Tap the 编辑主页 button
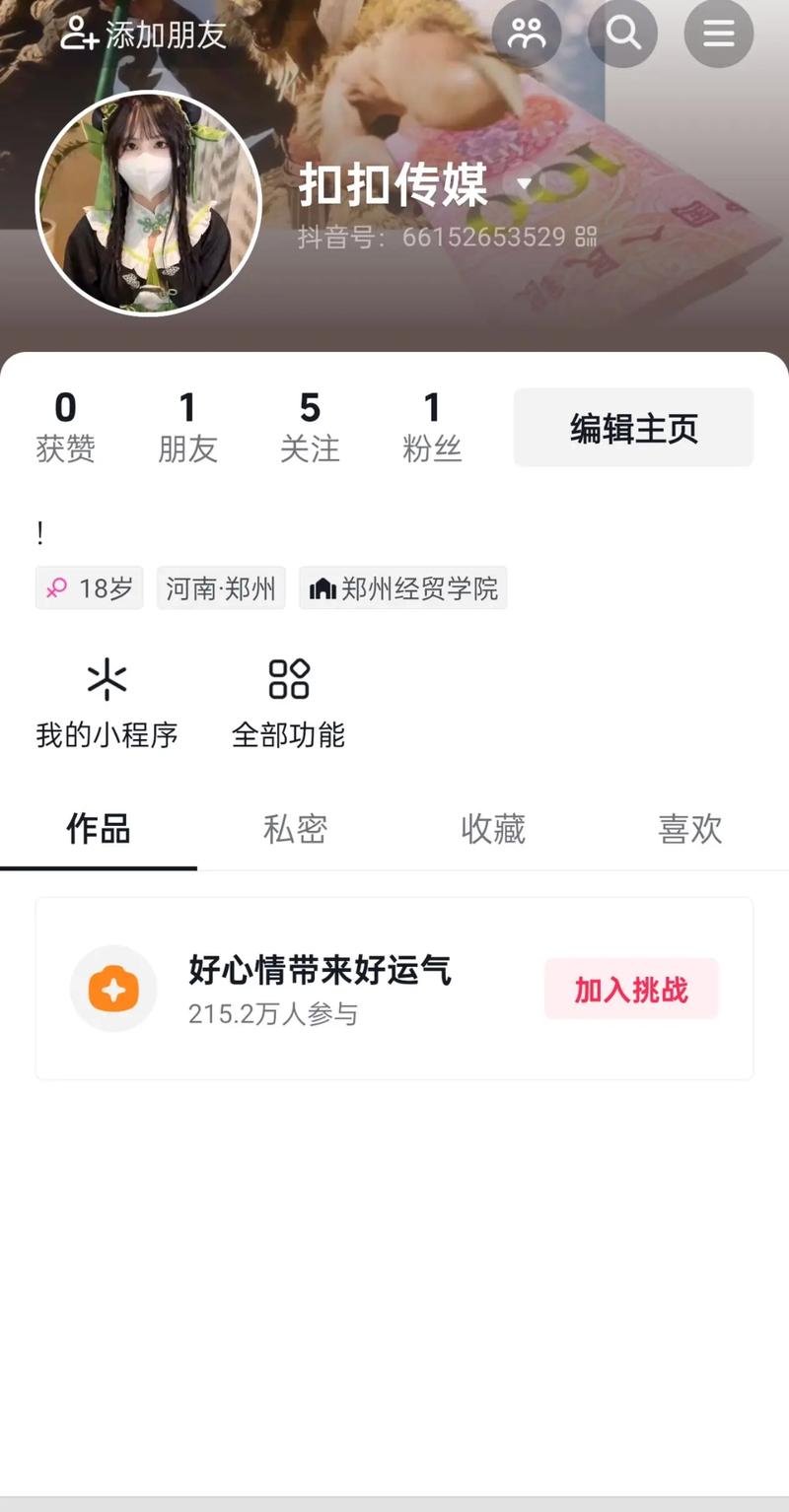 (x=633, y=428)
